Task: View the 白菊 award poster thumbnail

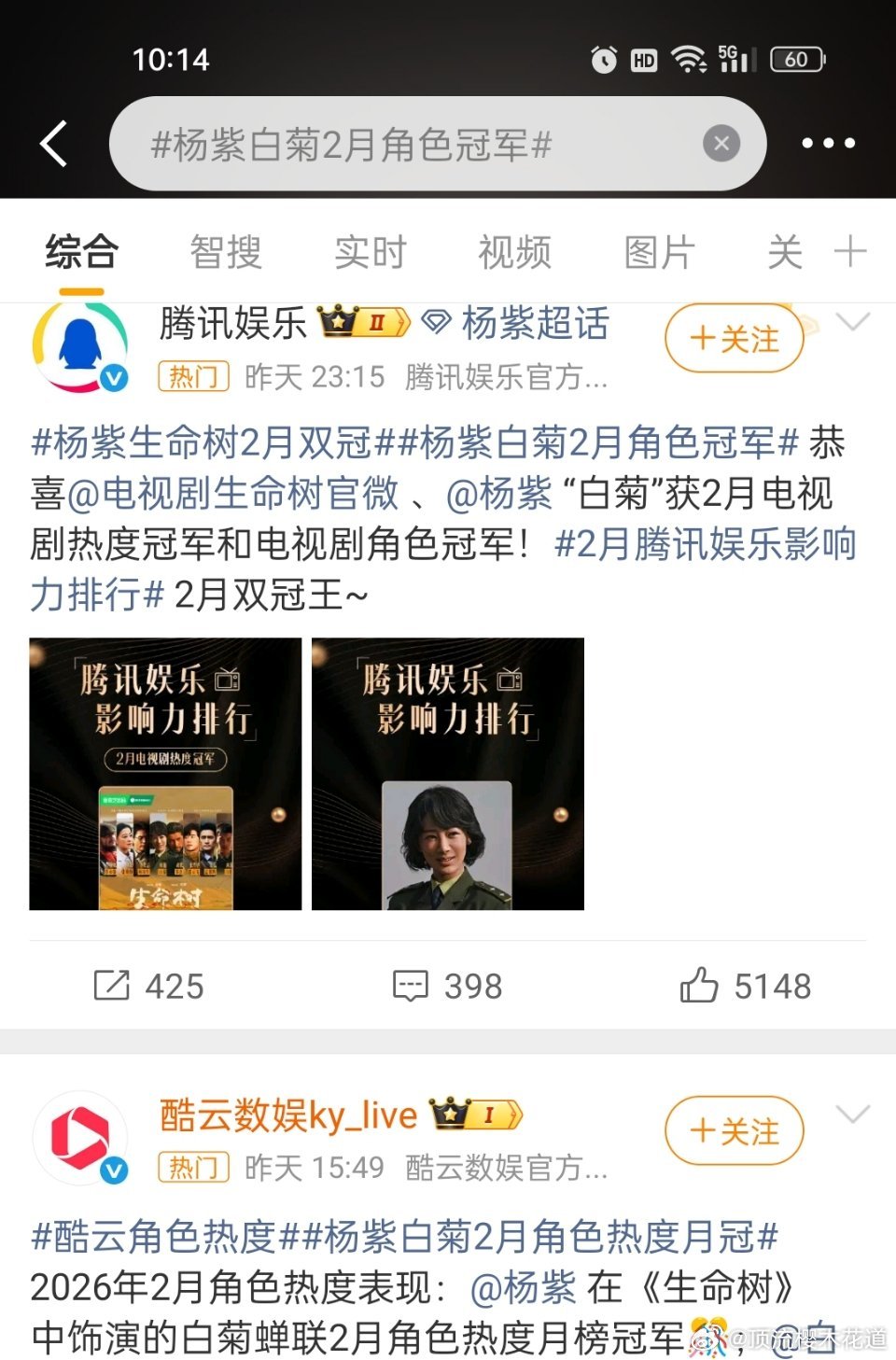Action: pos(446,773)
